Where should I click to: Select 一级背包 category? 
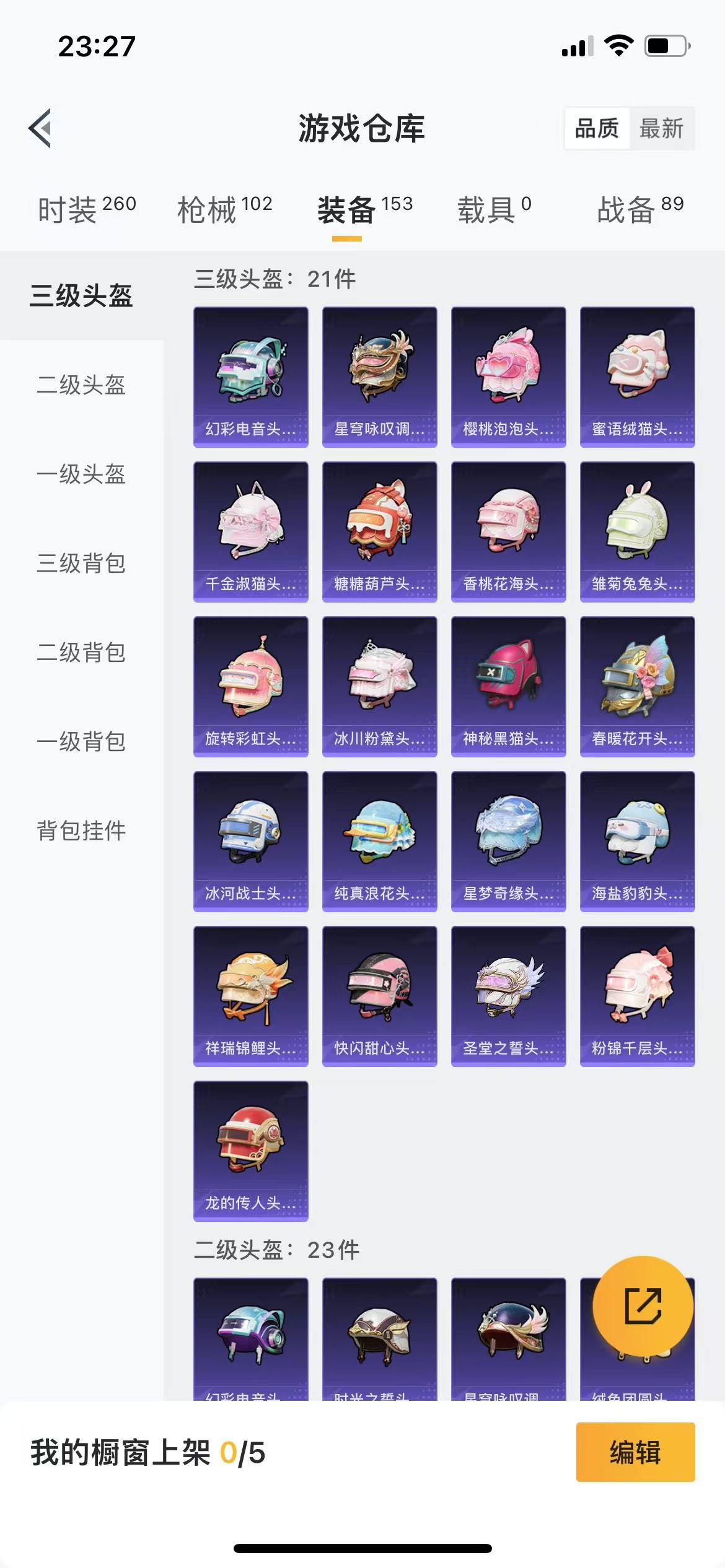(81, 741)
